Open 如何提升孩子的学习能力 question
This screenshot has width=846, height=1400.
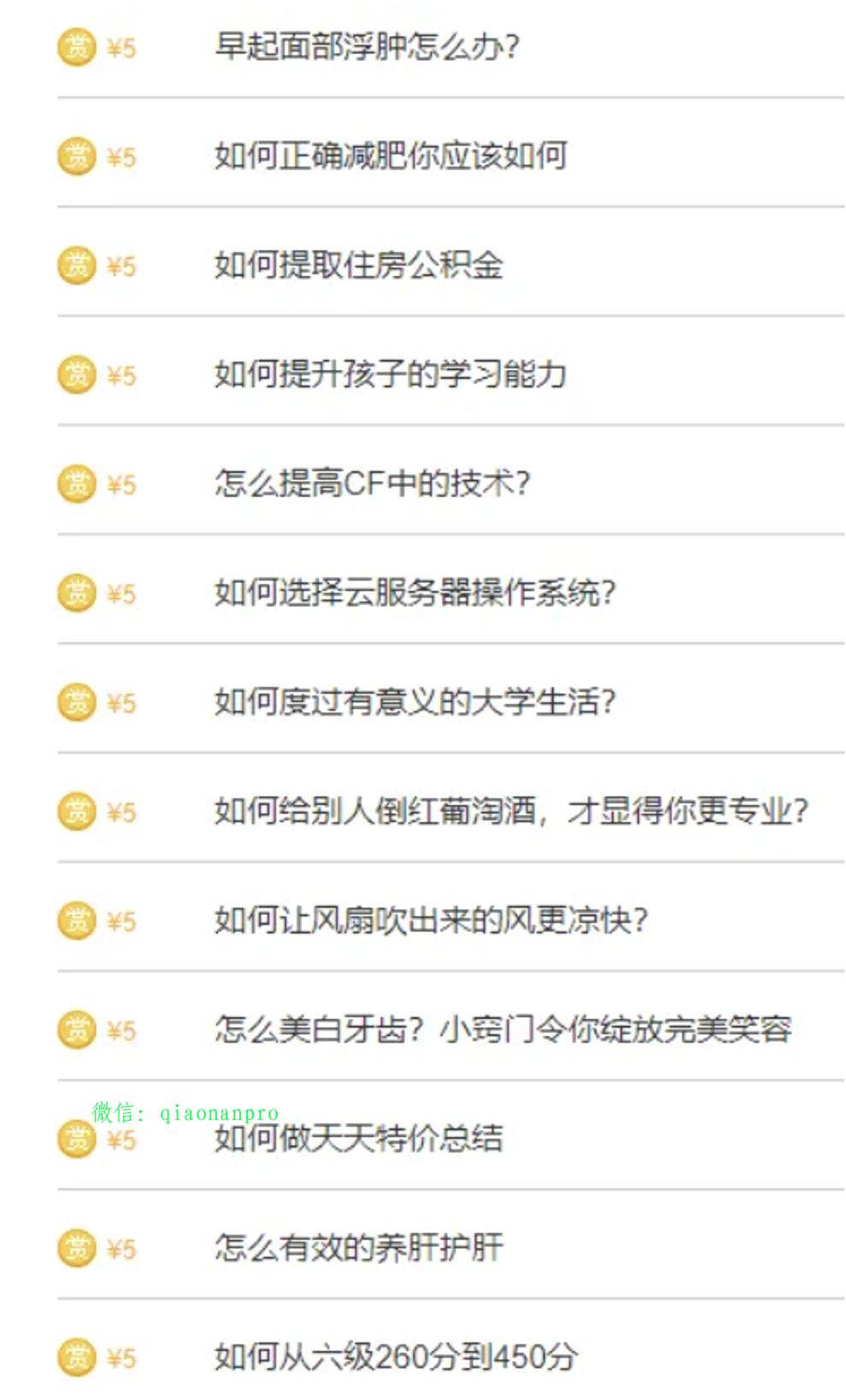391,374
